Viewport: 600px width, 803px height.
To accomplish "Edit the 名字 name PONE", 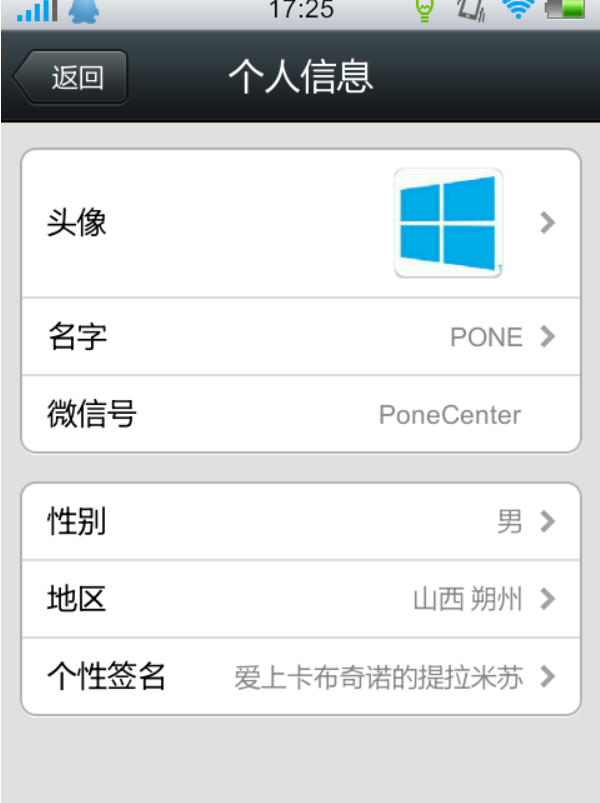I will (x=300, y=337).
